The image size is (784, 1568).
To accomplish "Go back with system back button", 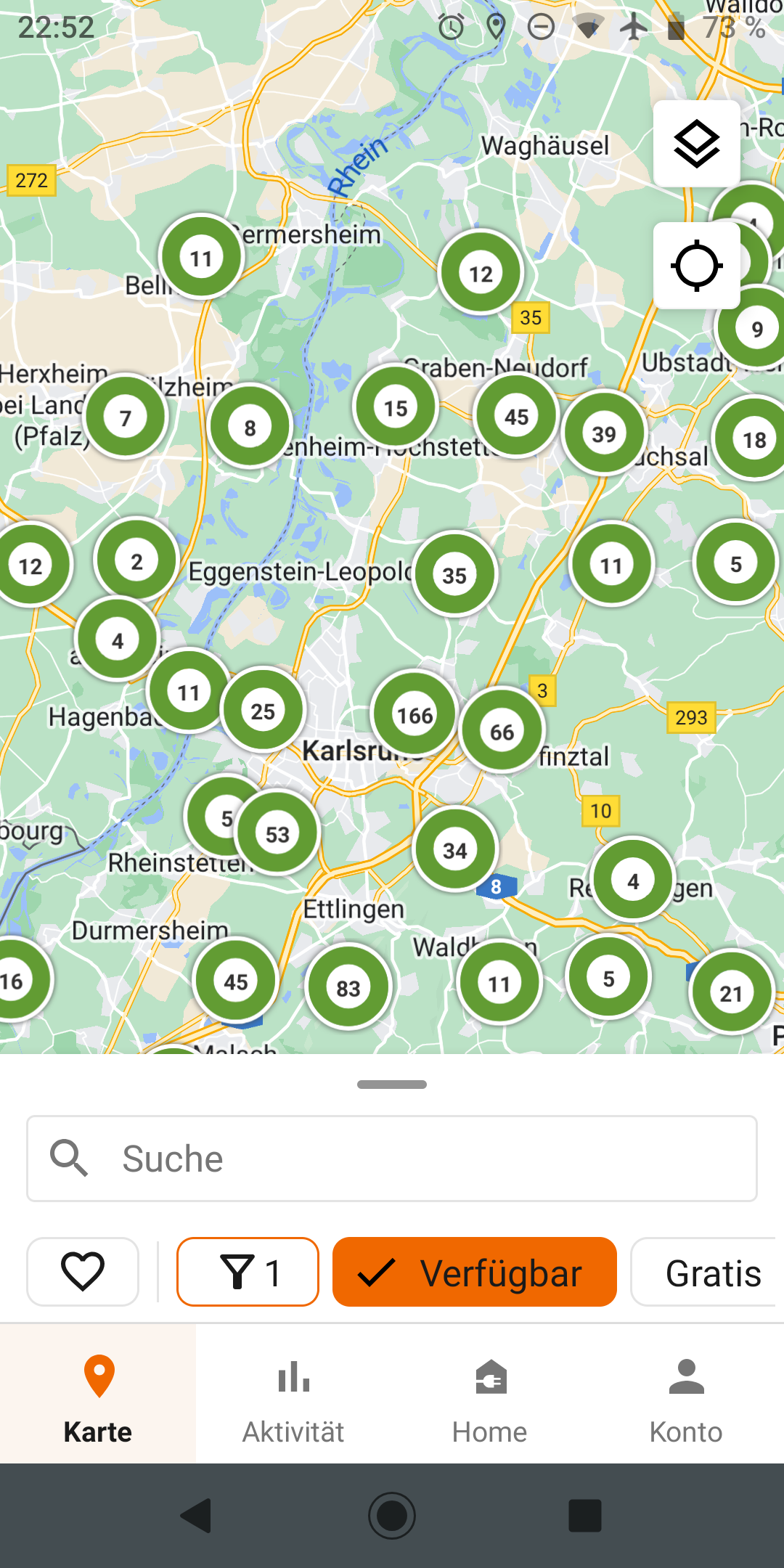I will coord(196,1516).
